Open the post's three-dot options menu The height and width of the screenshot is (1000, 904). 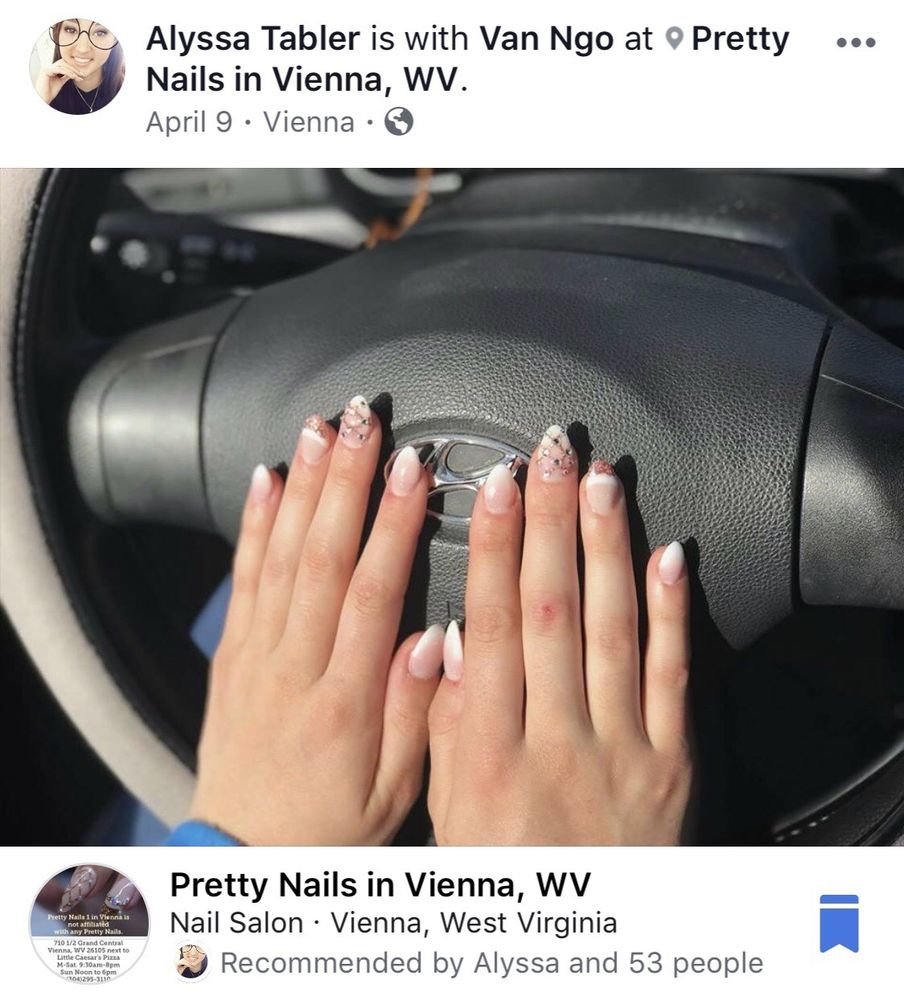[x=855, y=43]
